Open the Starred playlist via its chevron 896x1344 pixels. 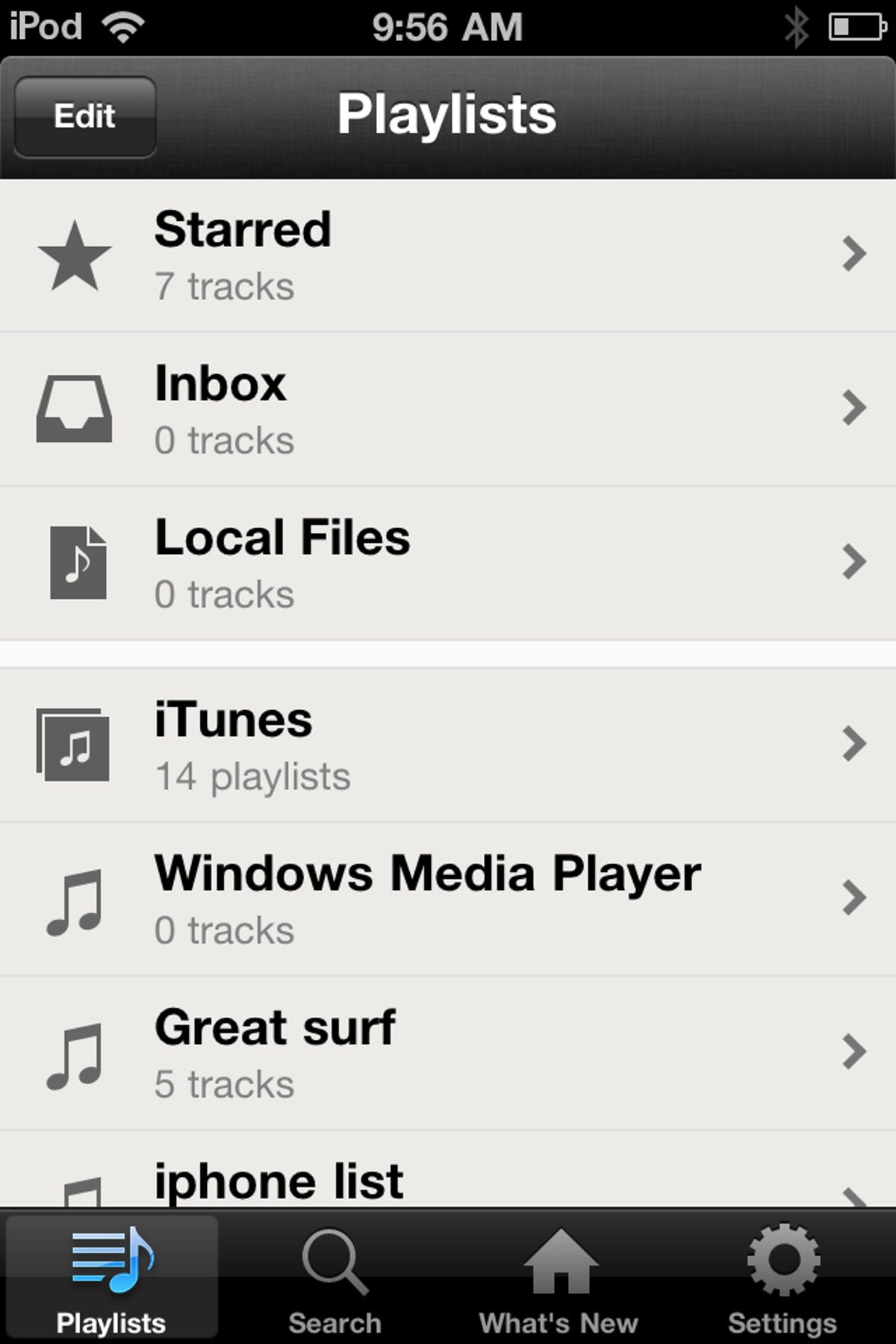tap(853, 255)
